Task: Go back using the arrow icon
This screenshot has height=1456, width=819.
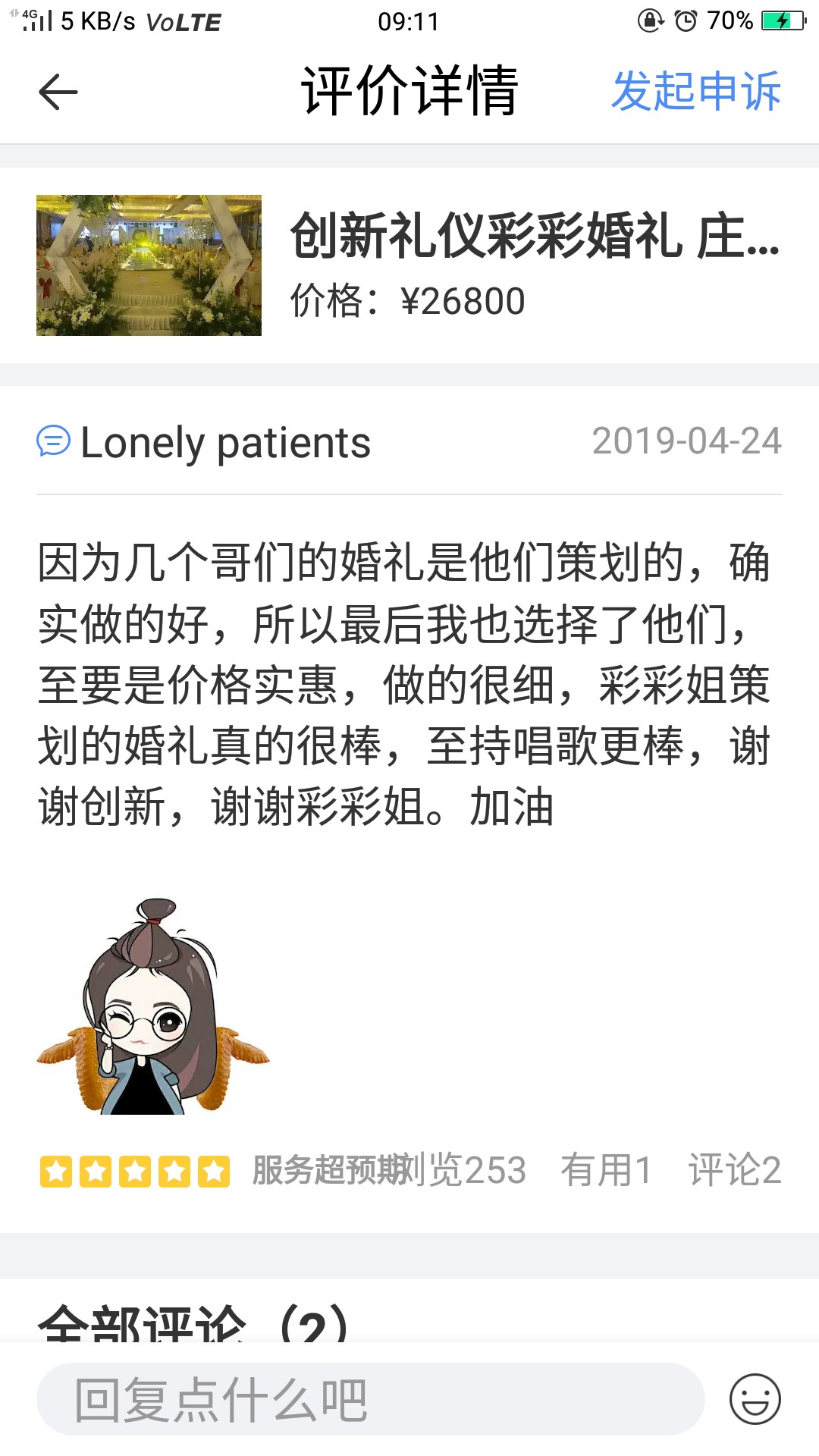Action: (58, 92)
